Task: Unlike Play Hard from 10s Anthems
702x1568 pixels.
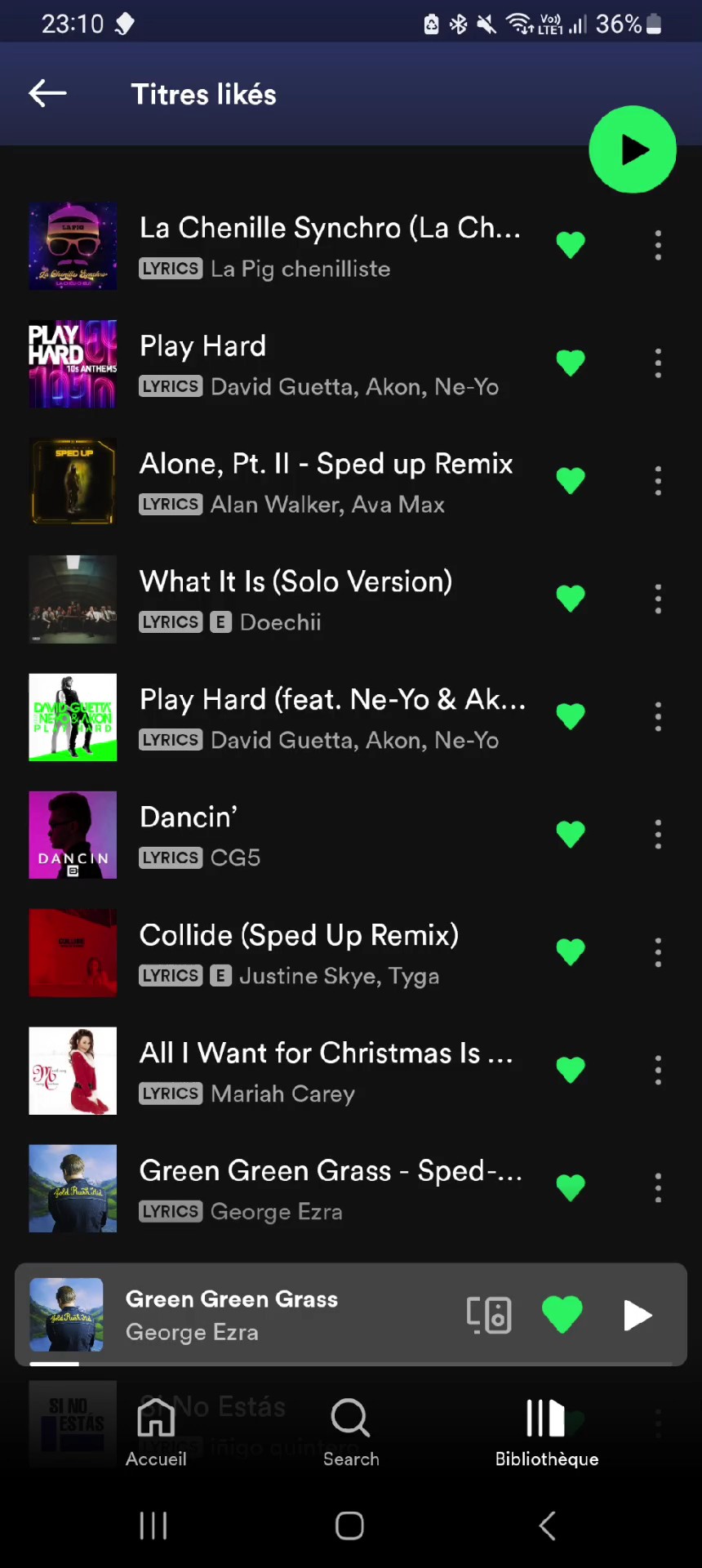Action: pos(571,363)
